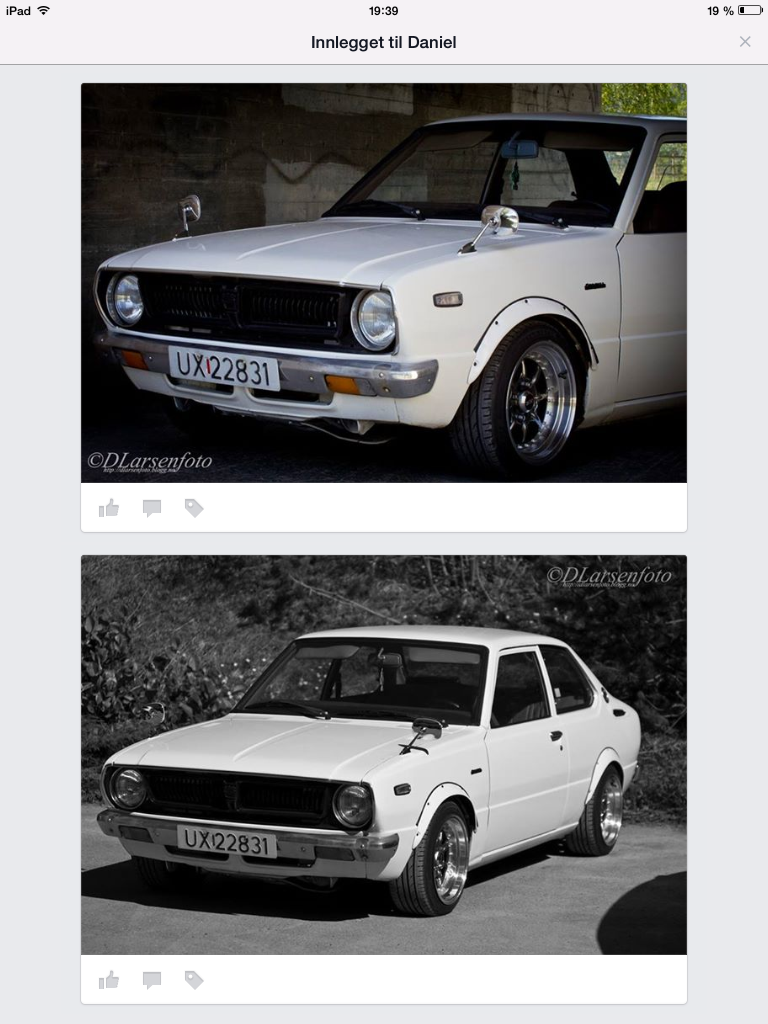Comment on the color car photo

(x=152, y=508)
